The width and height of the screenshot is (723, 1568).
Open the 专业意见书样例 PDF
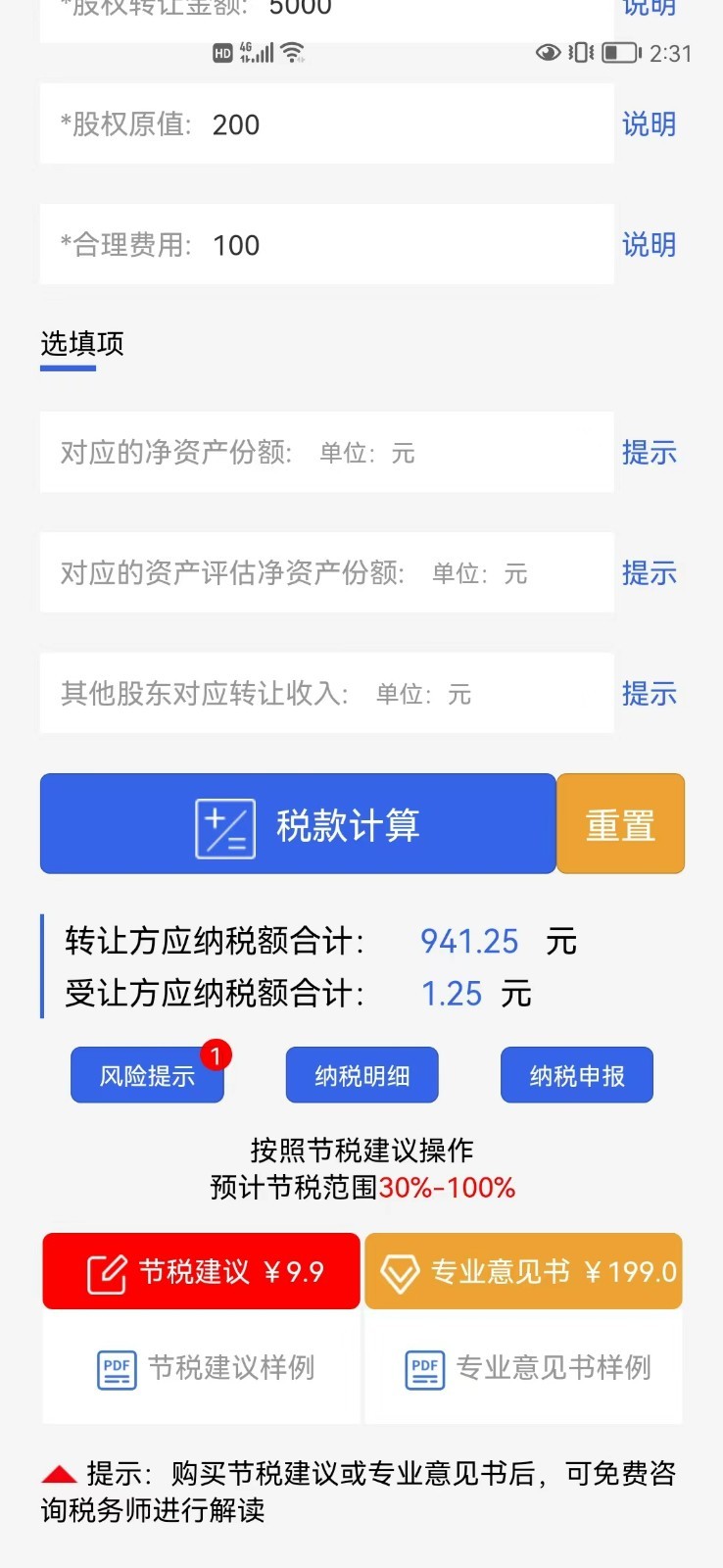528,1368
